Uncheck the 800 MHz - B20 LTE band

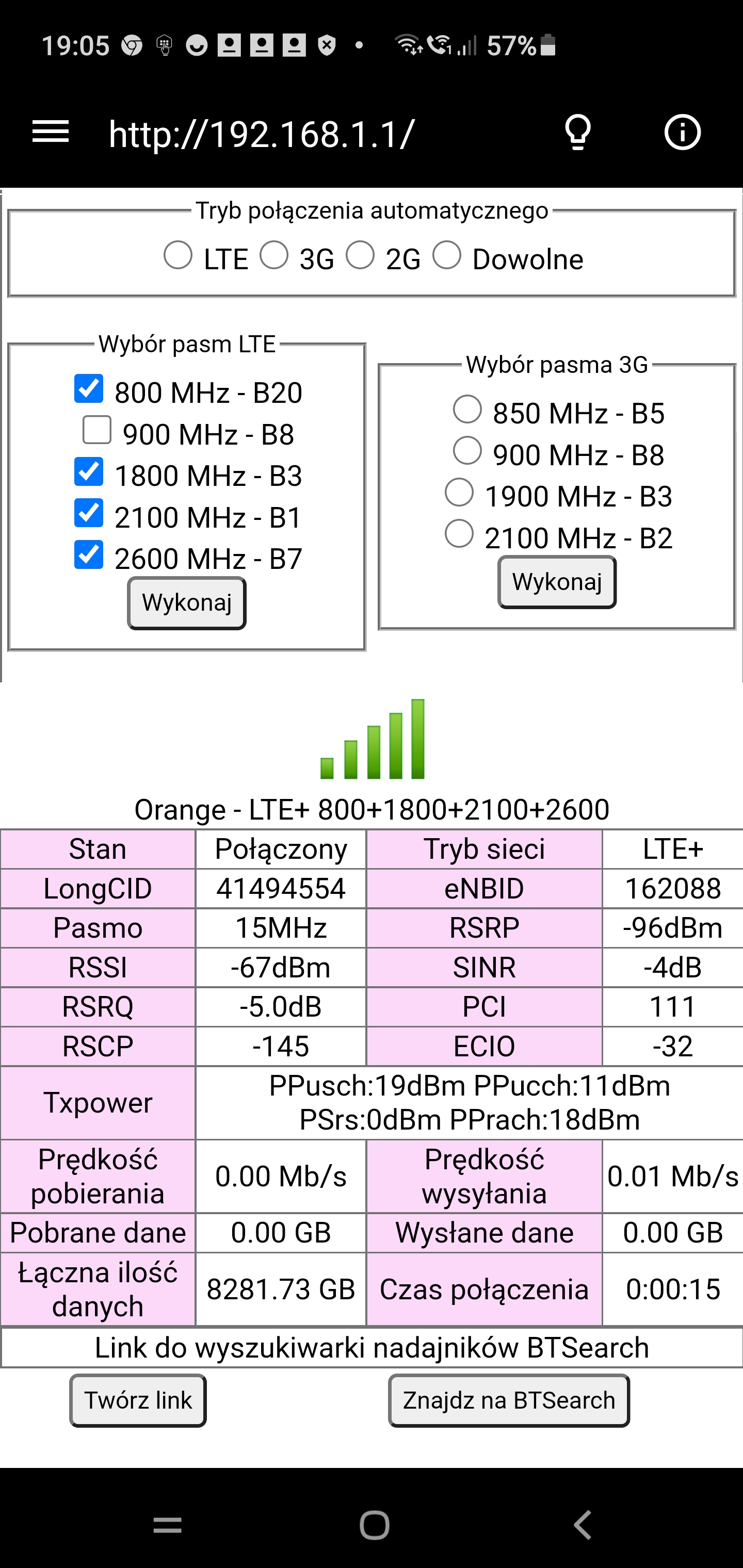pos(89,388)
